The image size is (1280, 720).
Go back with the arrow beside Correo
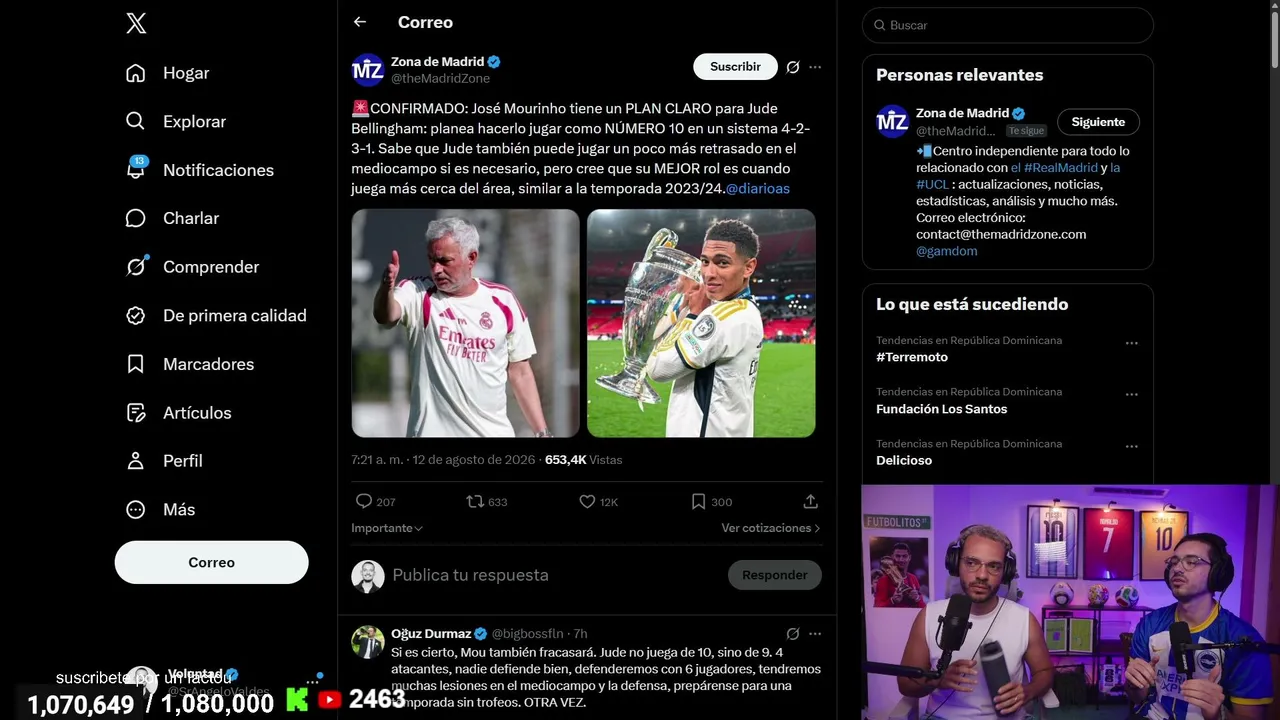[360, 22]
